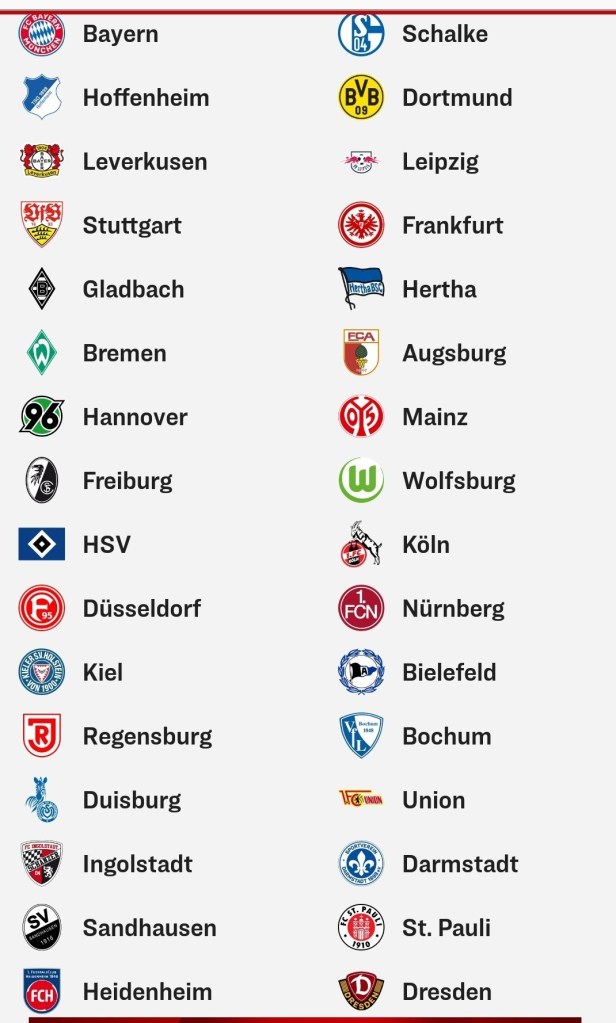616x1023 pixels.
Task: Open the Bayern team page
Action: 120,34
